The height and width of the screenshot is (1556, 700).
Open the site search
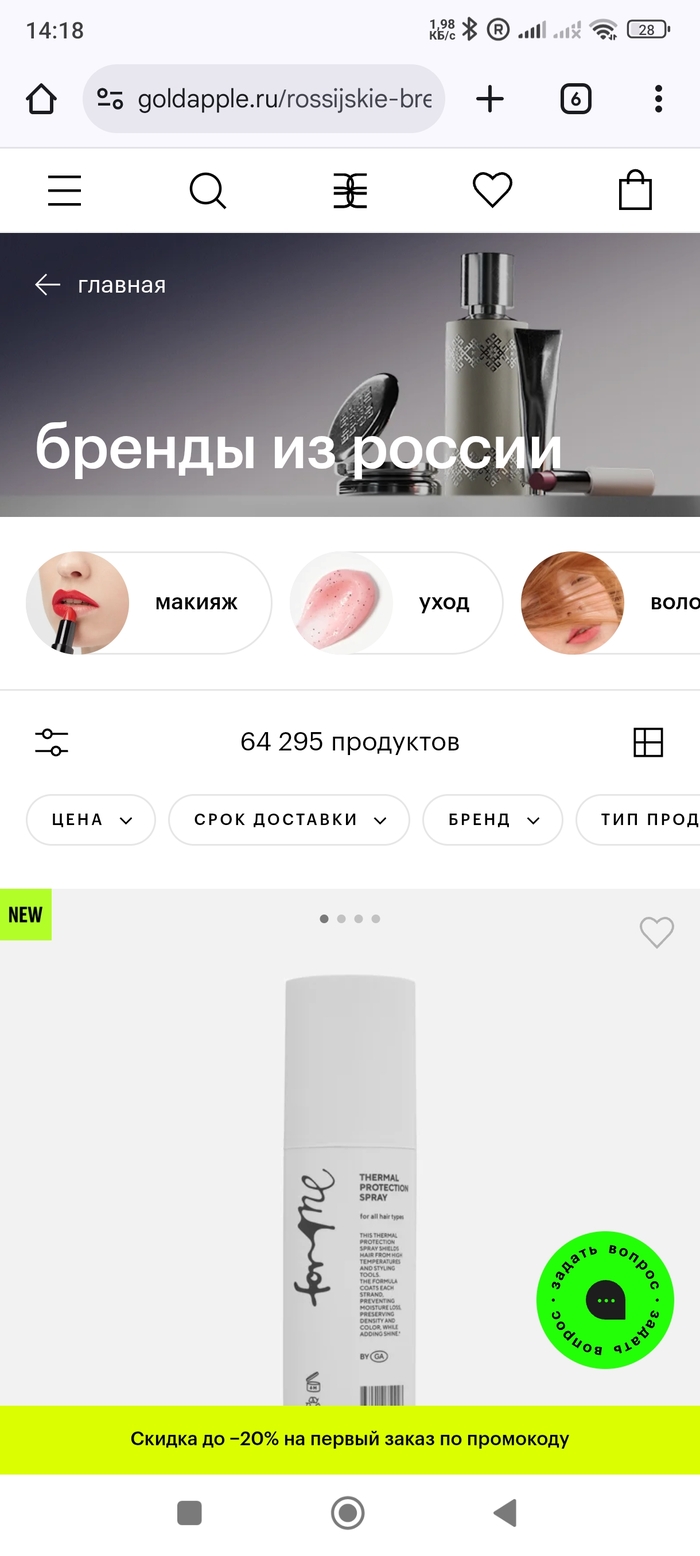click(208, 190)
